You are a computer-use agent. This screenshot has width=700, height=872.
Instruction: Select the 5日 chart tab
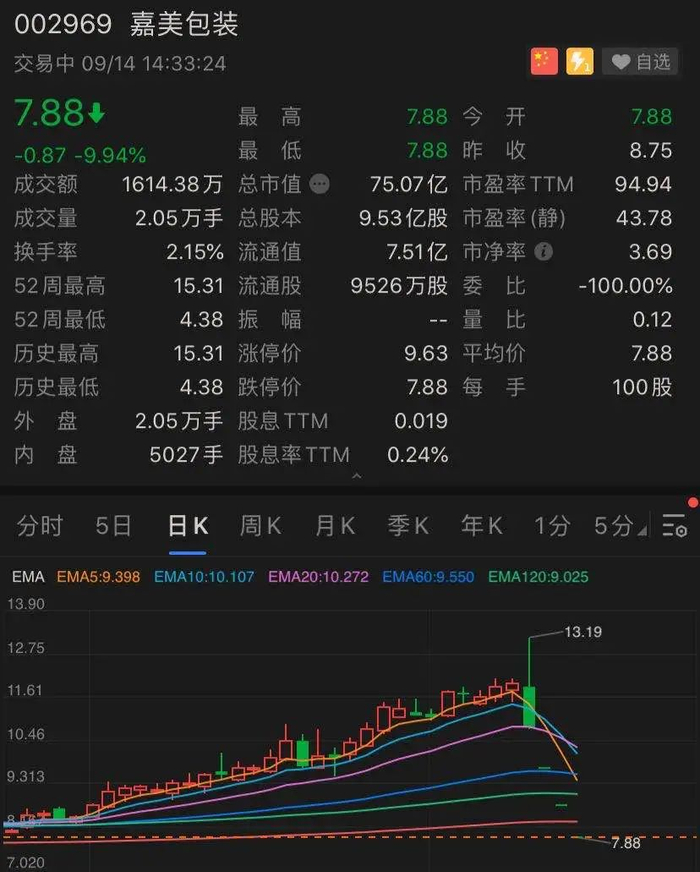tap(114, 526)
